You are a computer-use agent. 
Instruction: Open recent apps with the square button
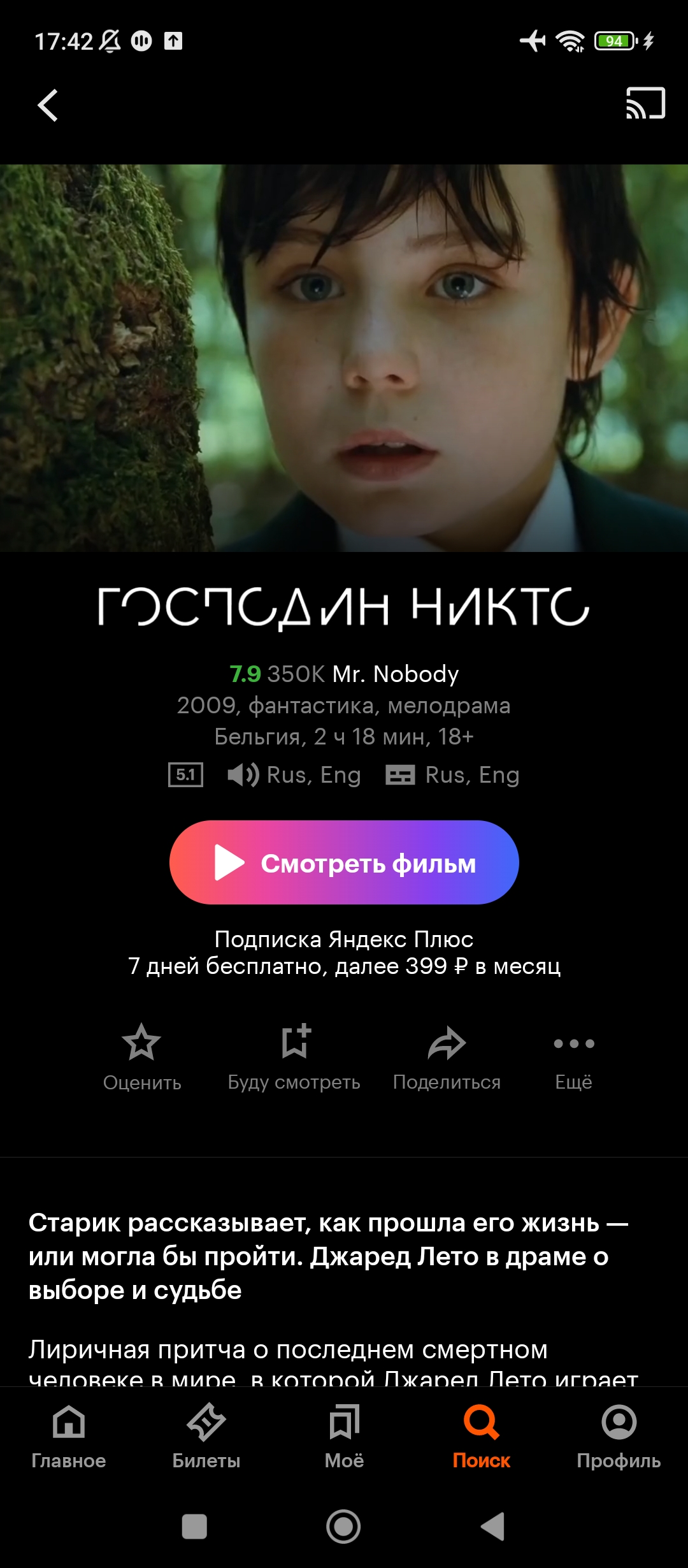tap(194, 1527)
